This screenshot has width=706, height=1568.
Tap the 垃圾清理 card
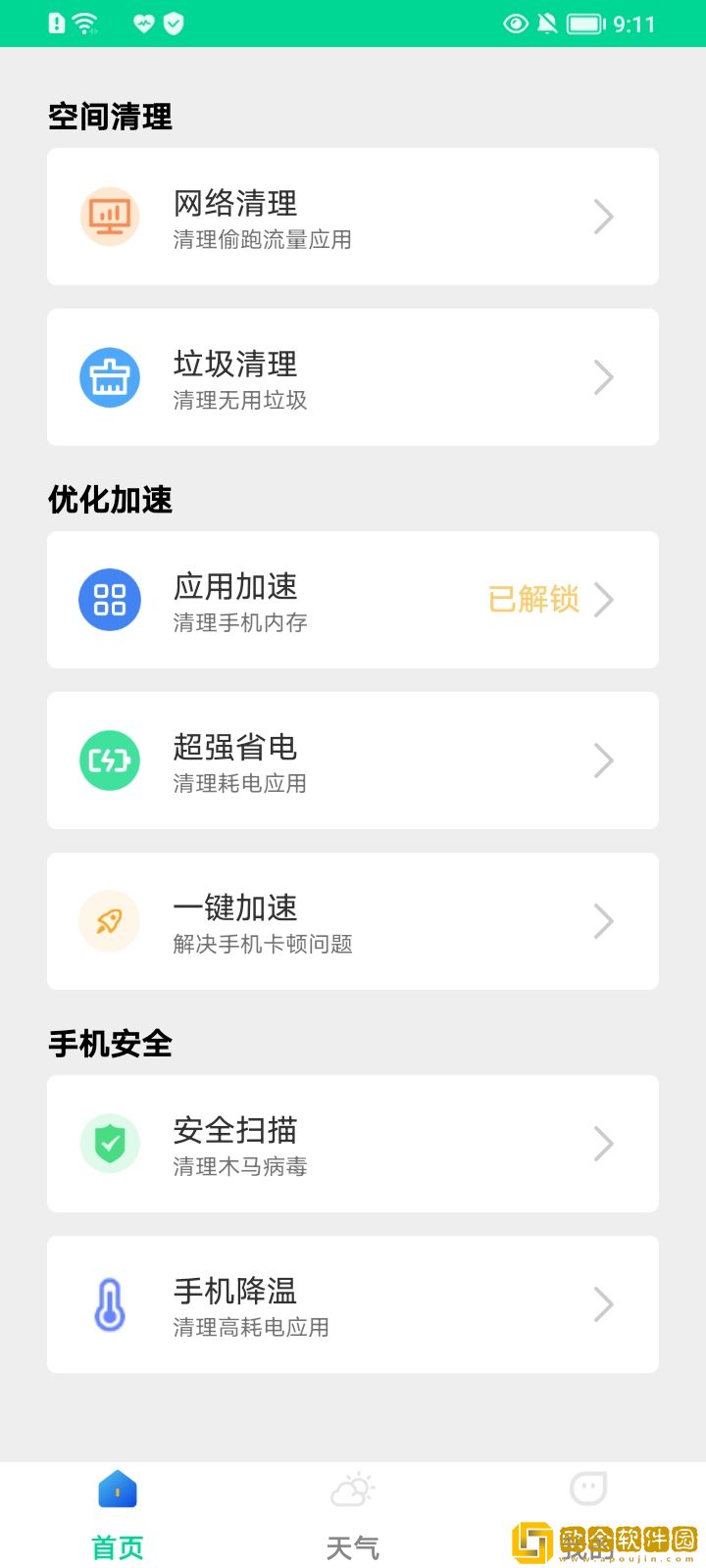point(352,376)
